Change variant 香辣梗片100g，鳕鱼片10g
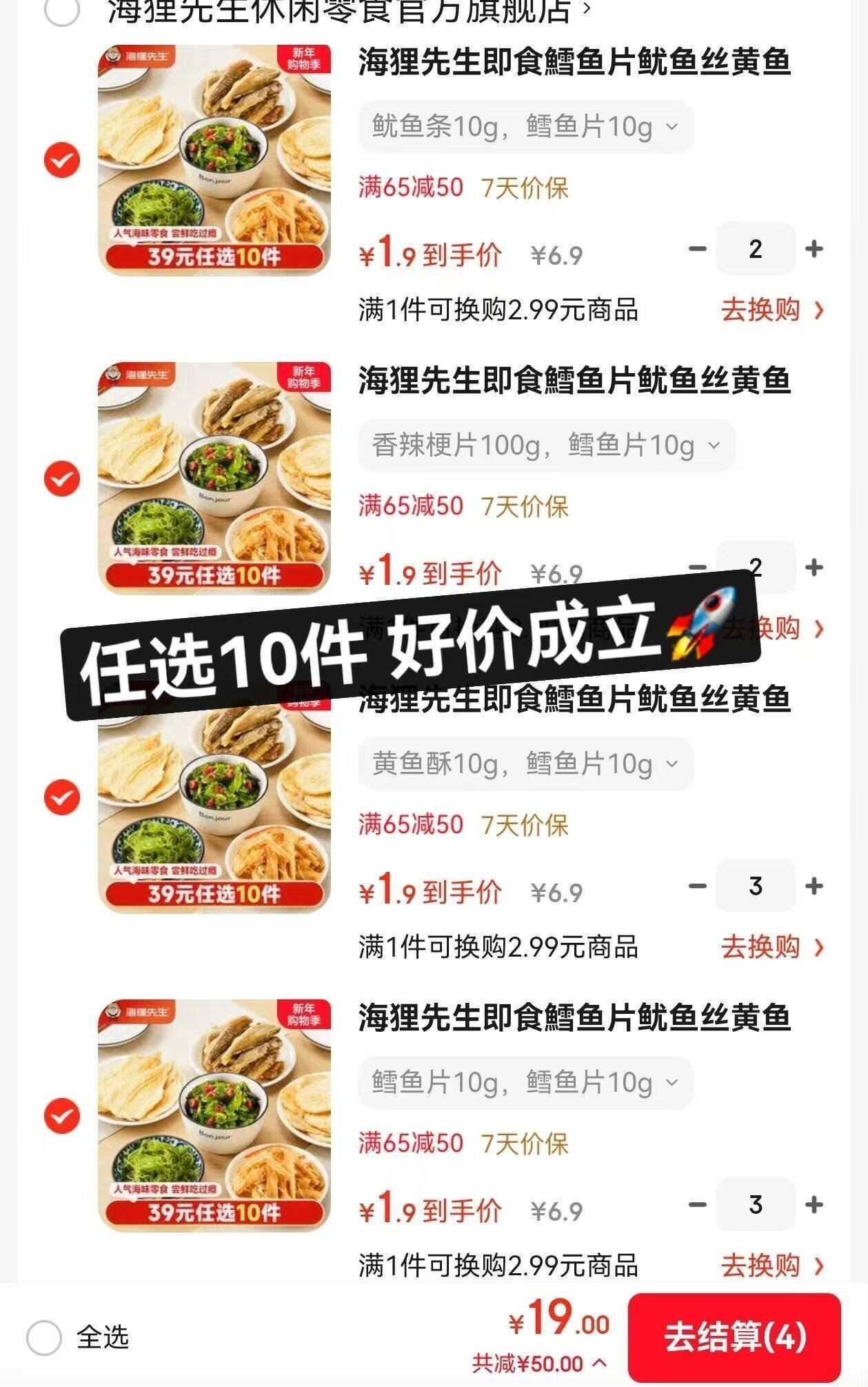This screenshot has width=868, height=1387. 546,446
